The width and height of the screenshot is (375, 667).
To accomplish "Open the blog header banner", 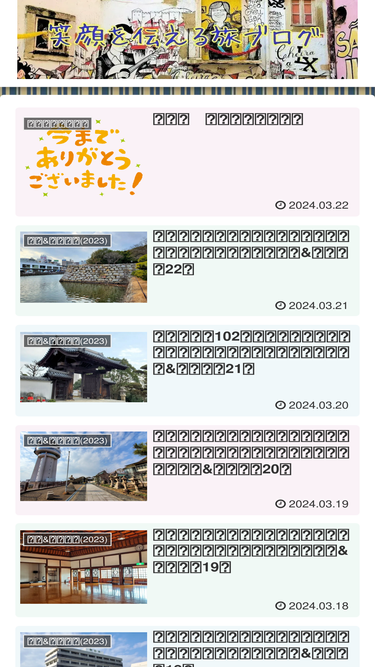I will [x=187, y=40].
